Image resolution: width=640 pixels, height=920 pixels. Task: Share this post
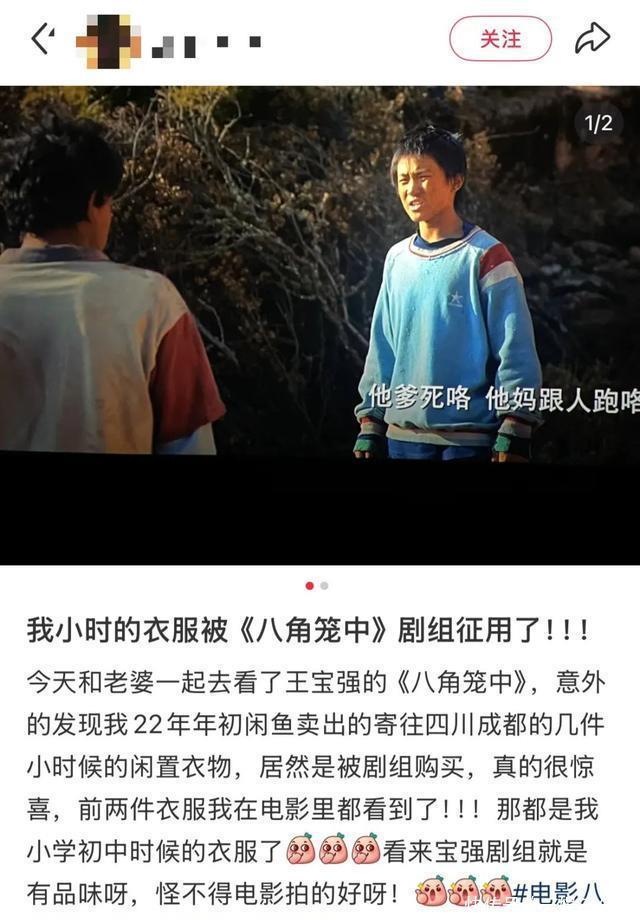click(592, 39)
